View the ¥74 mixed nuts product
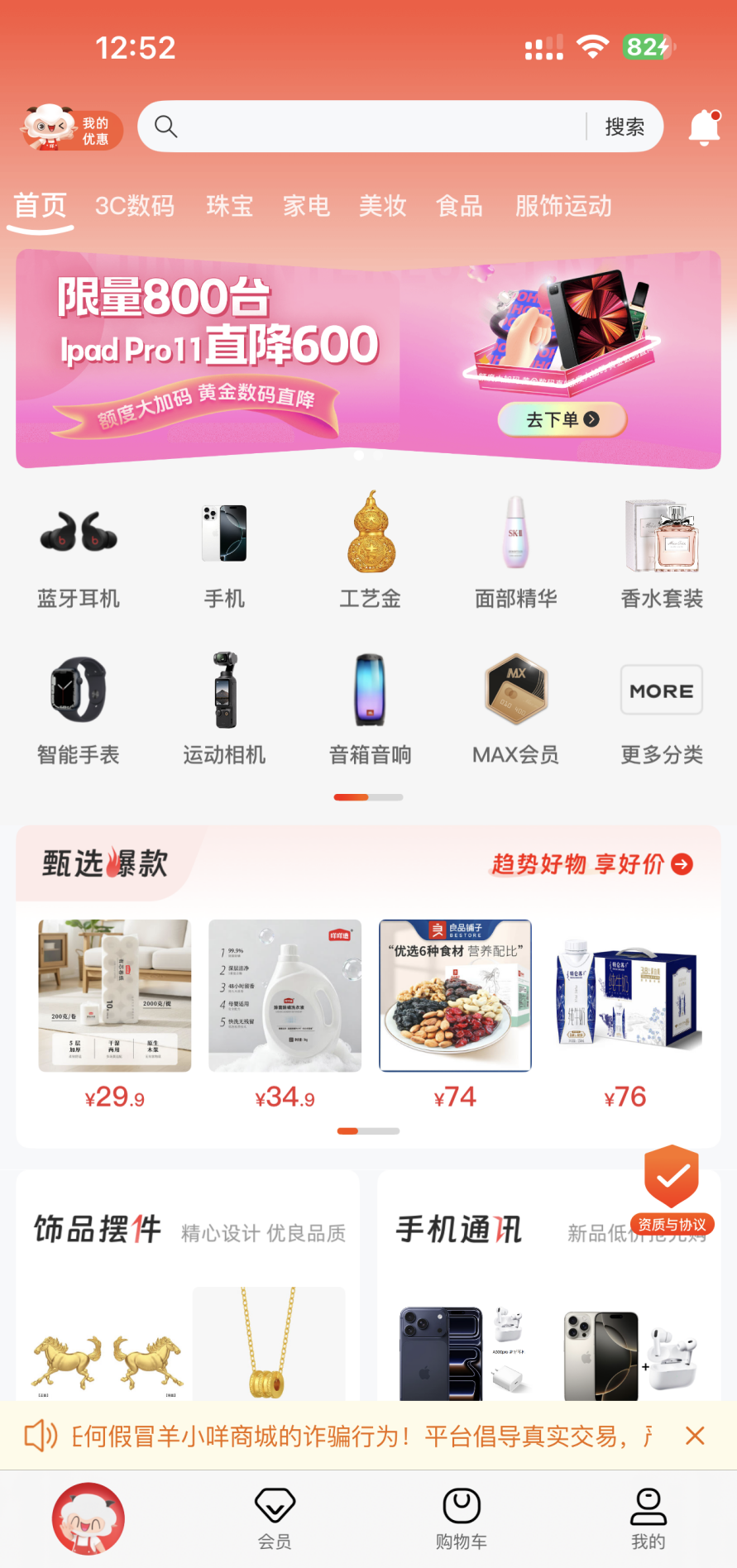The height and width of the screenshot is (1568, 737). [455, 1013]
